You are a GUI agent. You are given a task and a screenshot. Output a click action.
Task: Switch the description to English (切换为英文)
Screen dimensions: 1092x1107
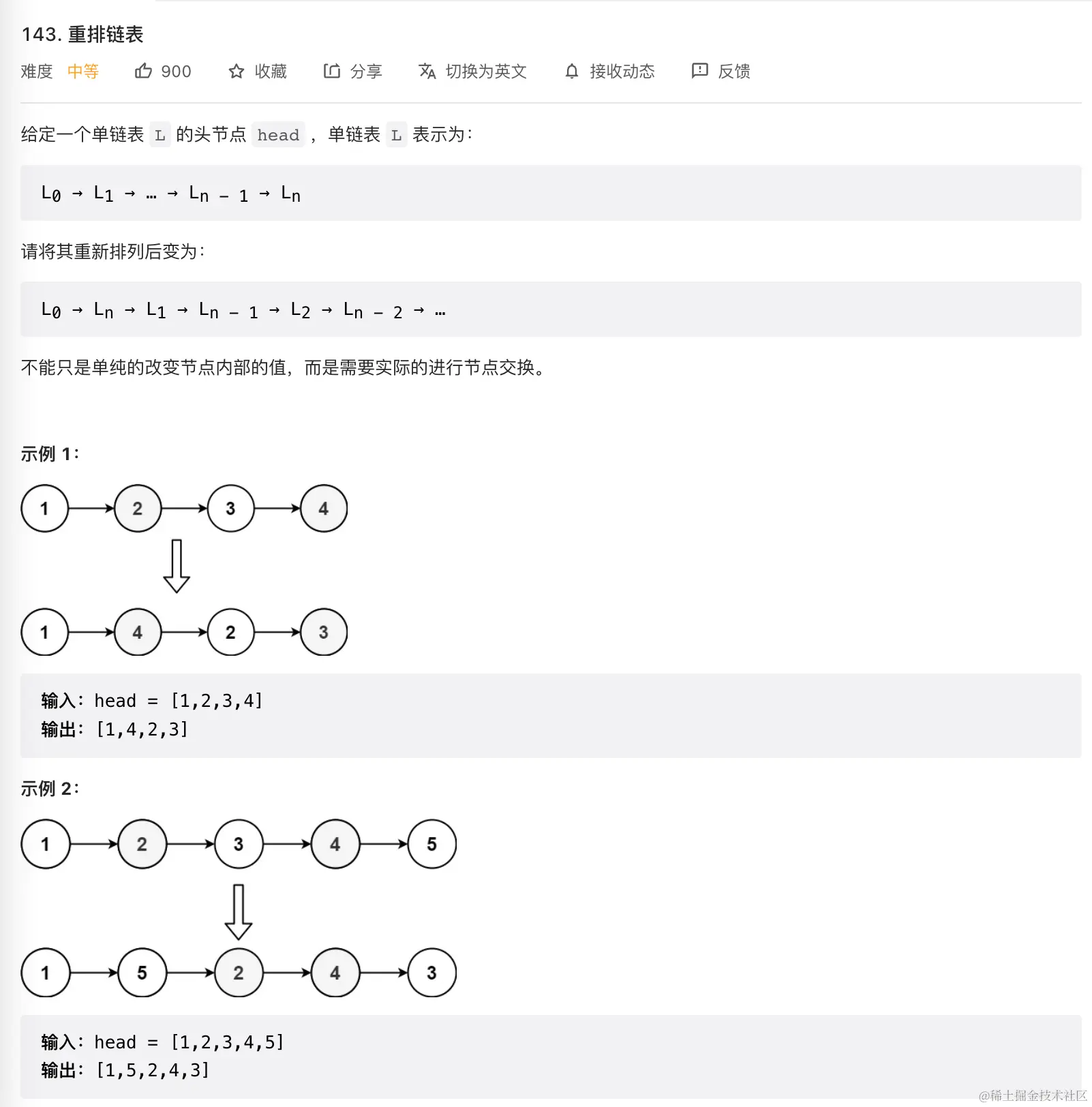click(x=472, y=71)
